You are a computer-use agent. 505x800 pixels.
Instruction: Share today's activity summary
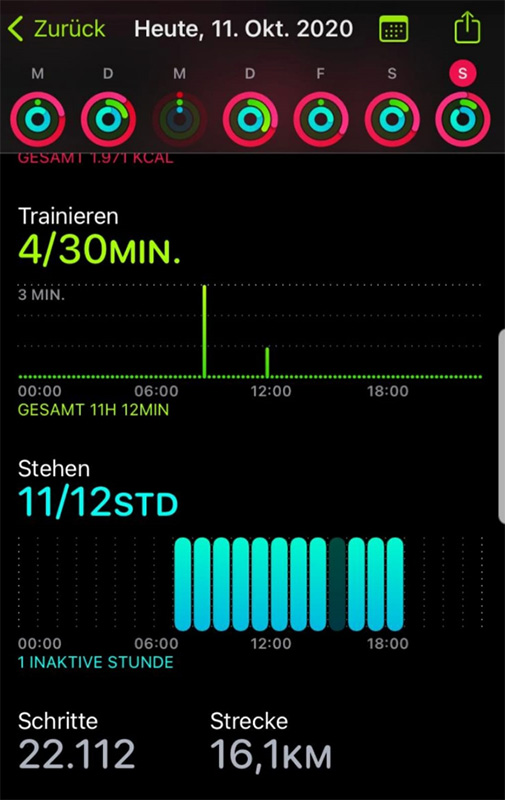[467, 28]
